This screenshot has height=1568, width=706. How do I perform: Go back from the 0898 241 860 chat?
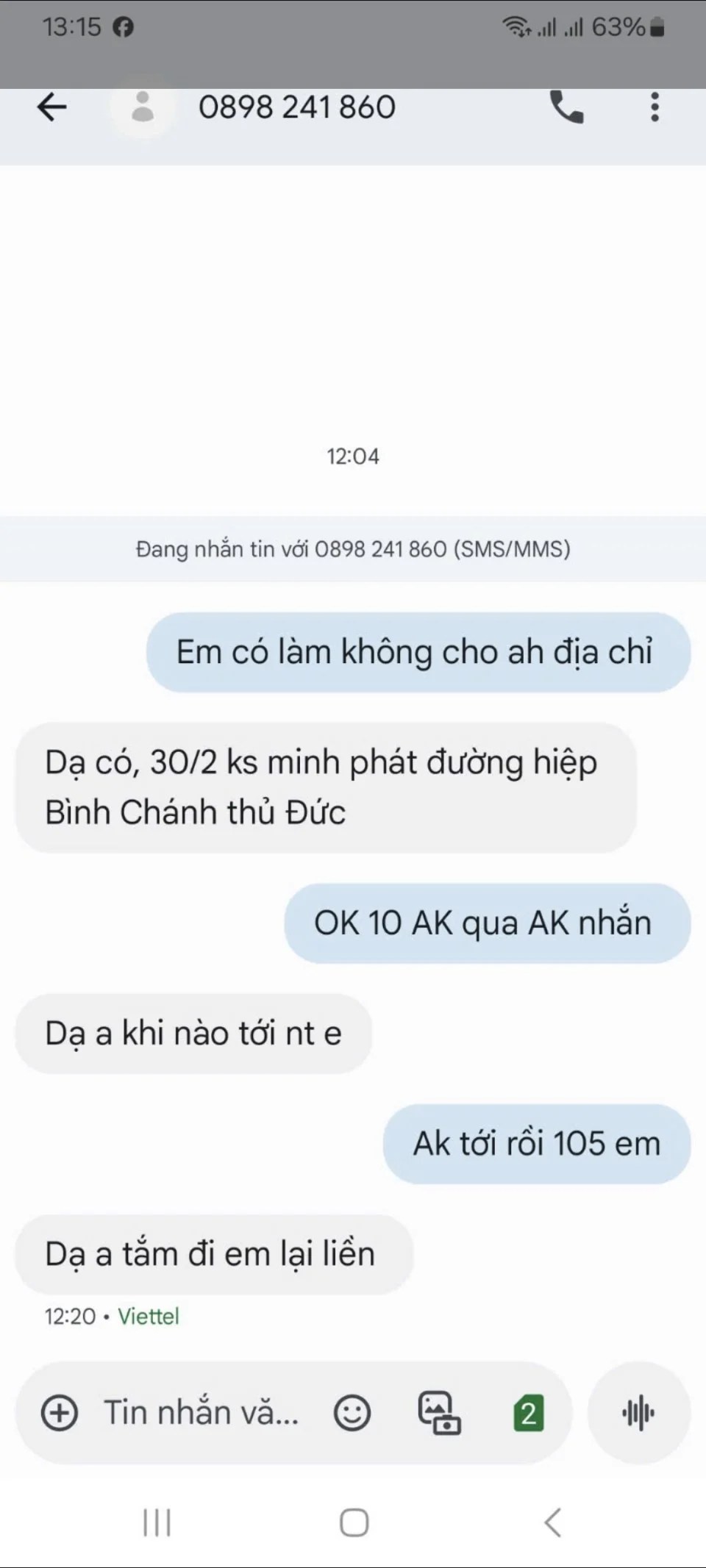tap(51, 107)
